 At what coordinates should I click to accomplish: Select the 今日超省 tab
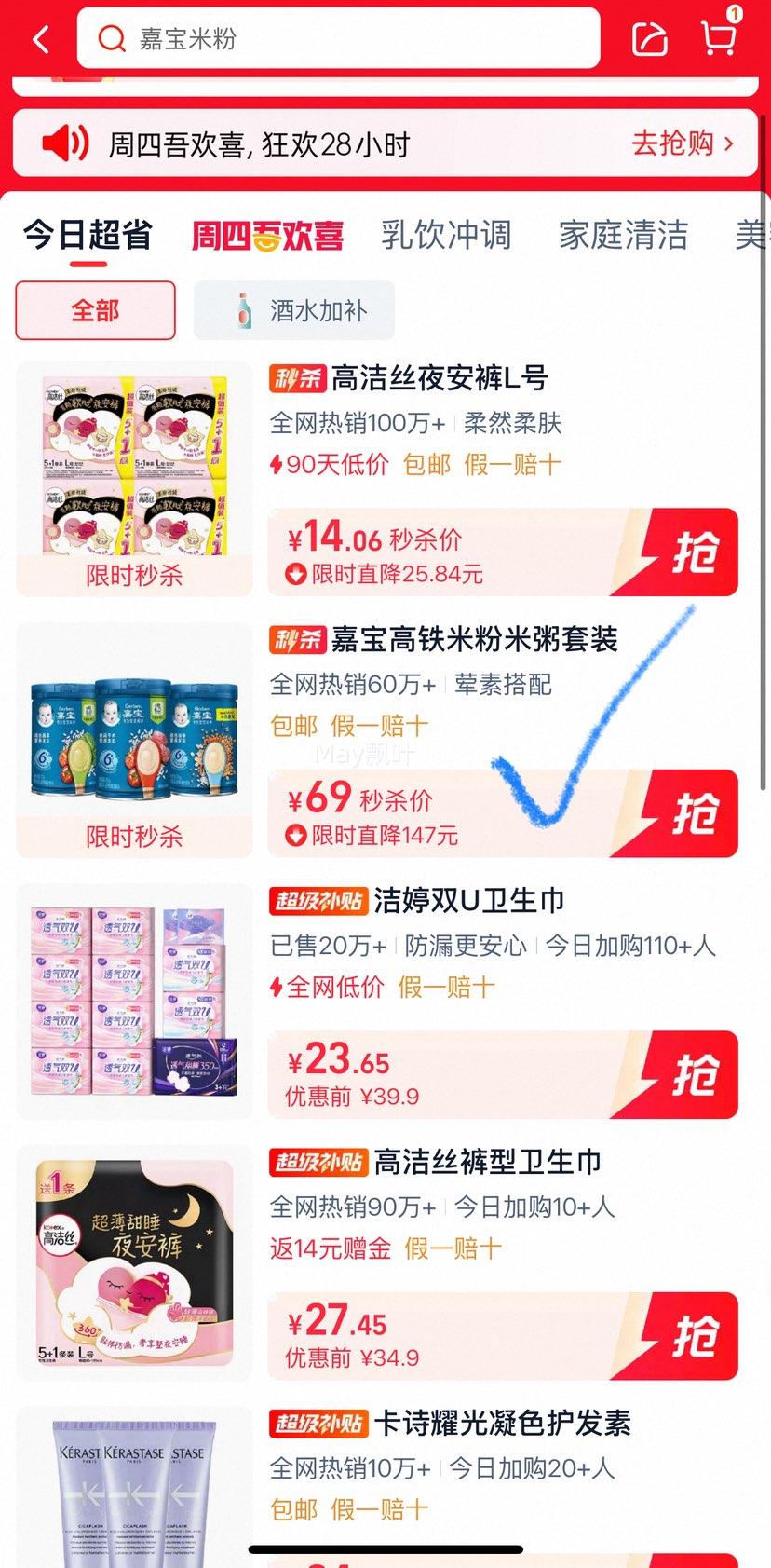(88, 235)
